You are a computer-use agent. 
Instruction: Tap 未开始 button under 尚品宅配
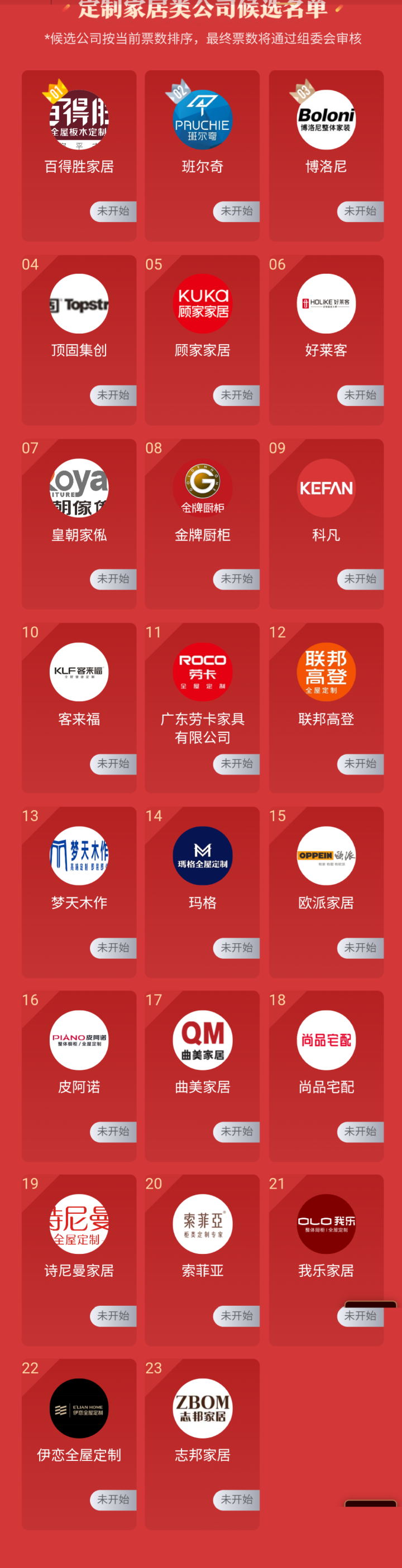tap(360, 1132)
